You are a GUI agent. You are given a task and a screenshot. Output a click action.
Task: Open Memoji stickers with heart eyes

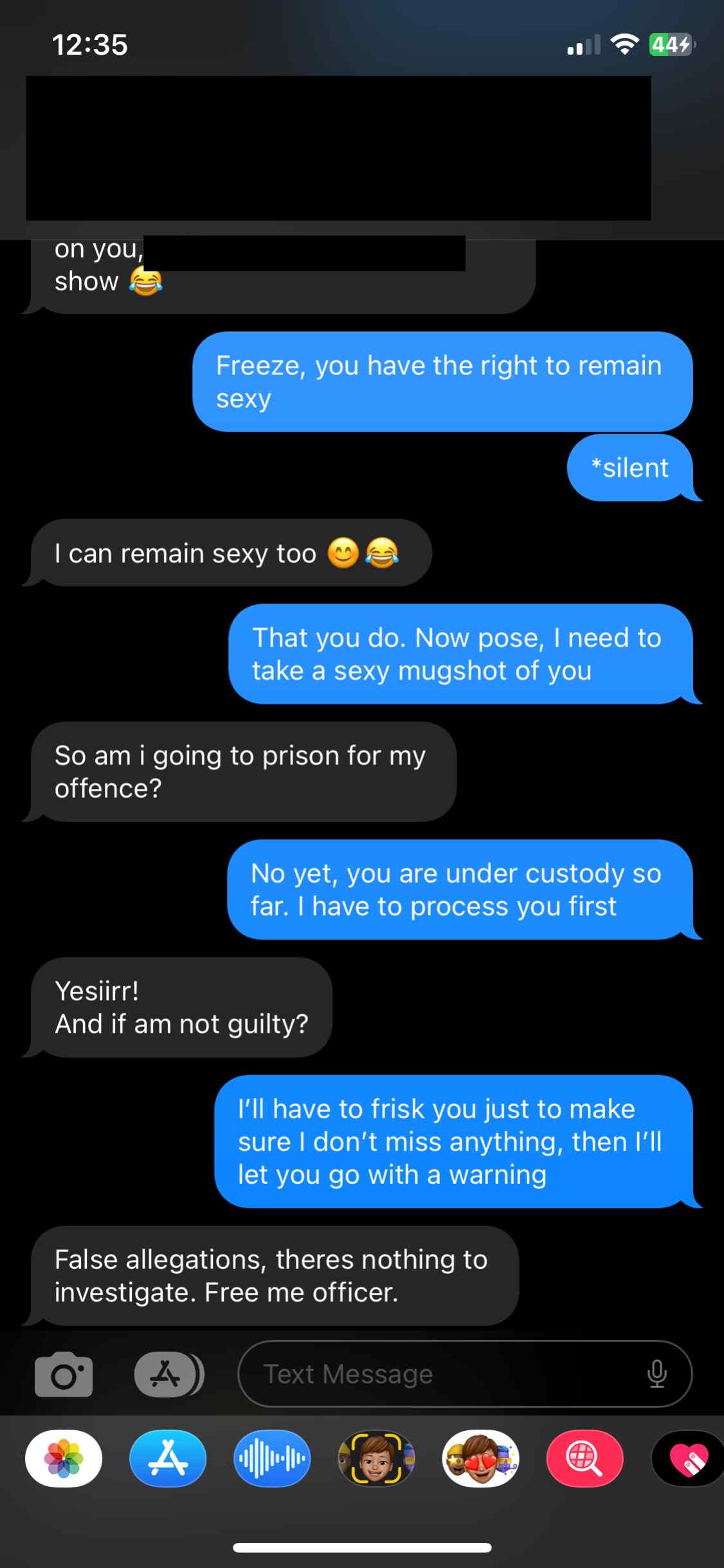click(x=480, y=1458)
